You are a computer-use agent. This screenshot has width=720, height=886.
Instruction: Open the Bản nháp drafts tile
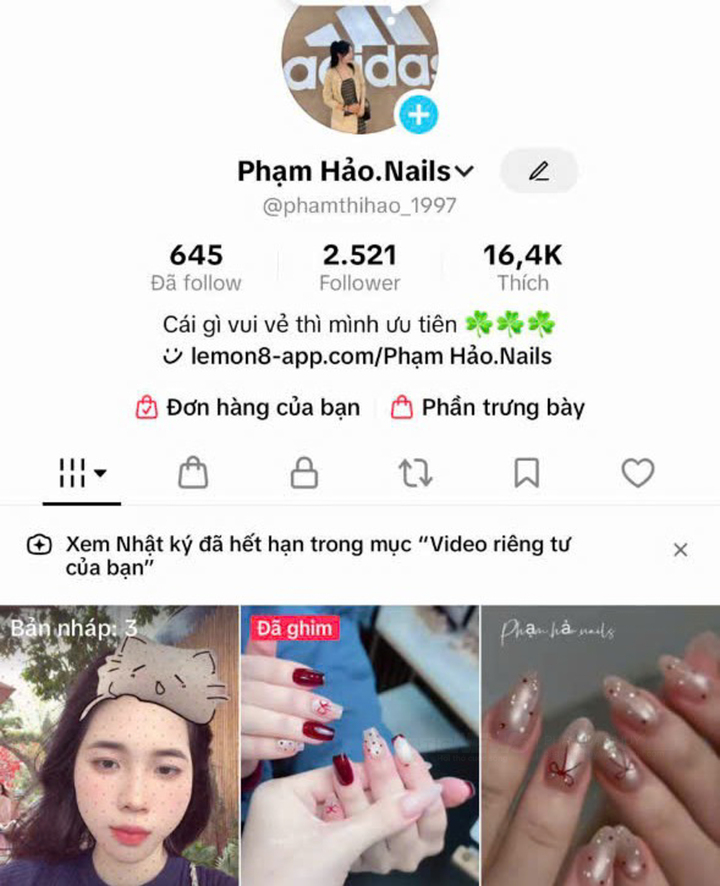[119, 746]
